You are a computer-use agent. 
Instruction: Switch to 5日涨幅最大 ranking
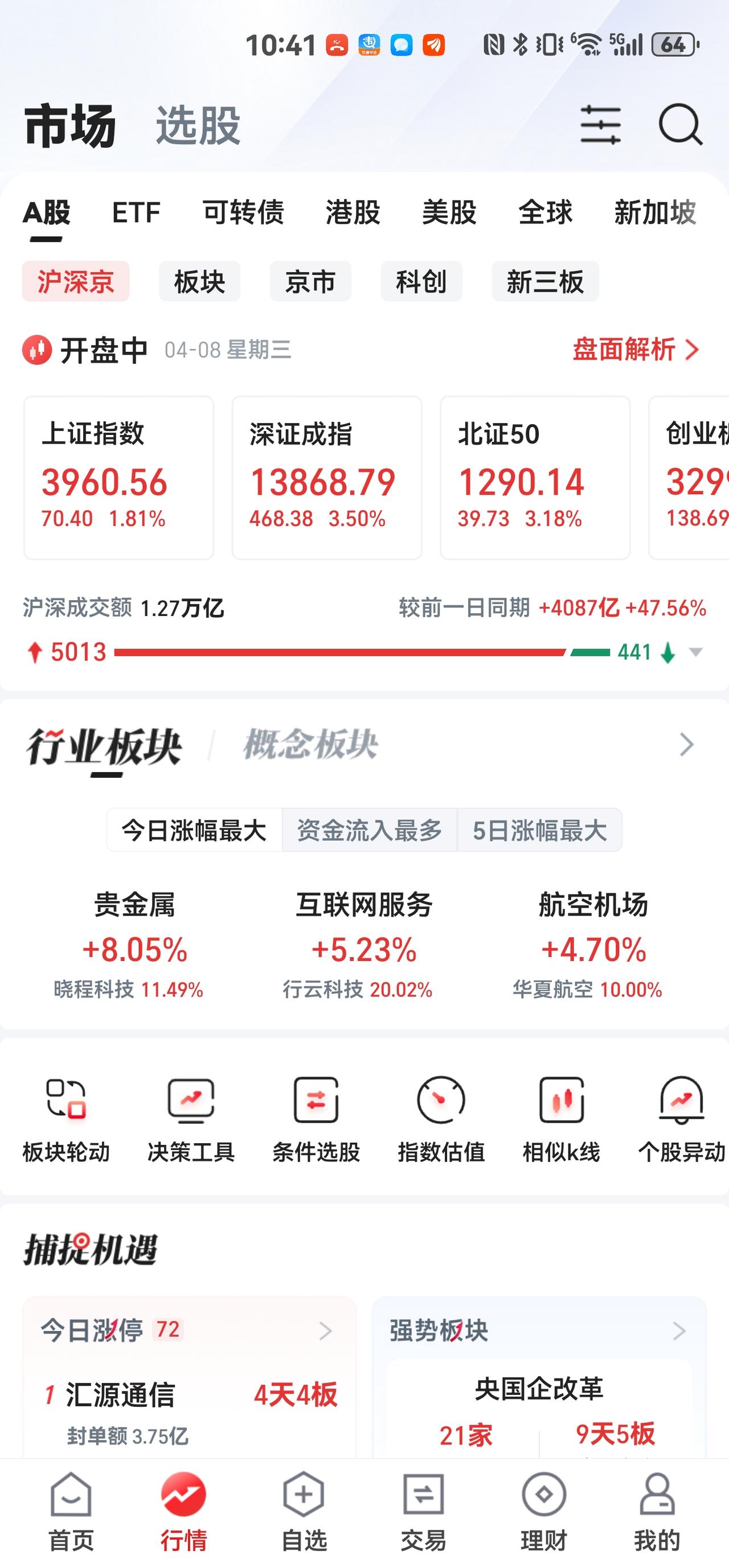pos(538,829)
